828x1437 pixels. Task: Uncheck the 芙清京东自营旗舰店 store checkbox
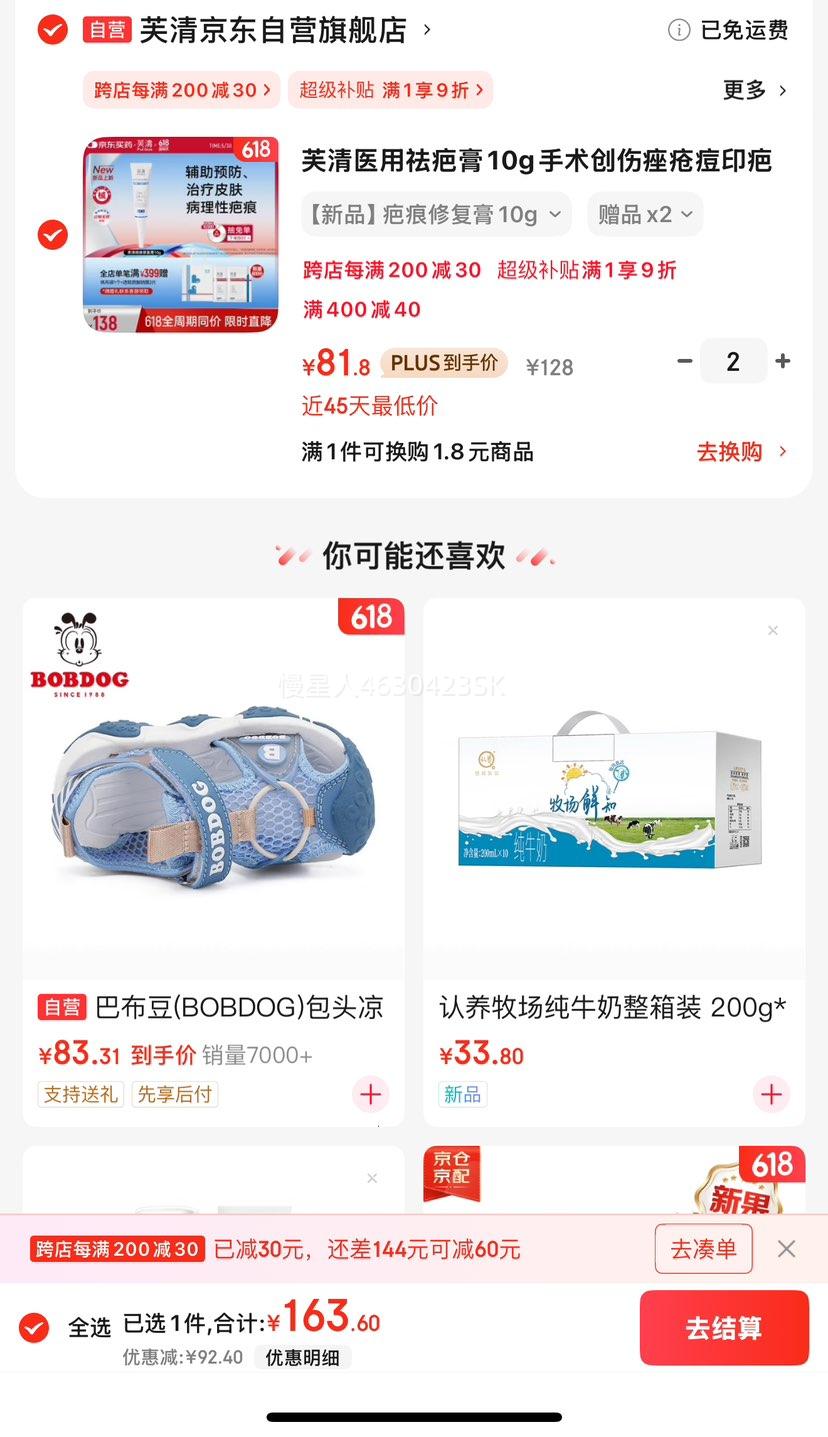52,30
